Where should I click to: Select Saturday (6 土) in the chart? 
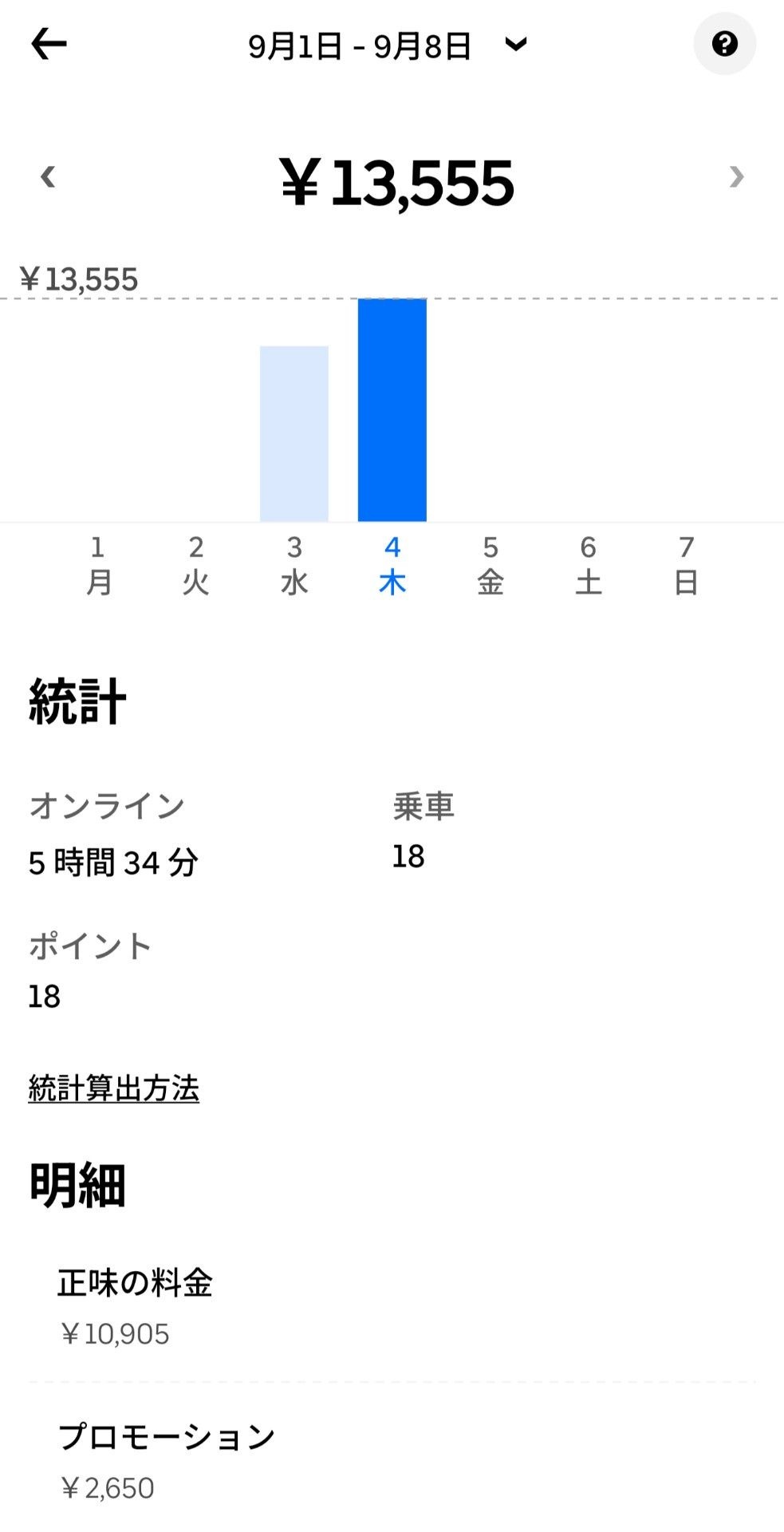coord(588,566)
